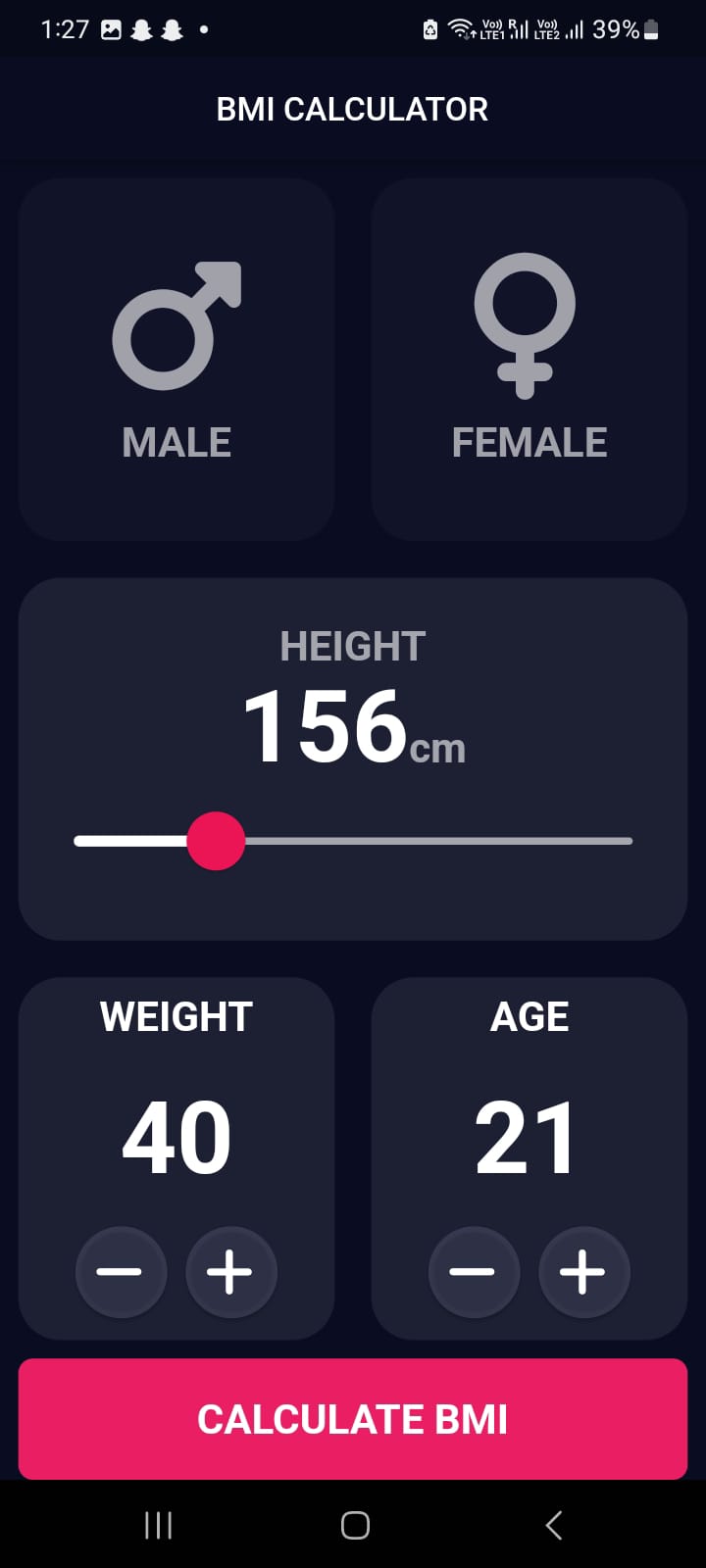Tap the home navigation button
Image resolution: width=706 pixels, height=1568 pixels.
pyautogui.click(x=353, y=1525)
